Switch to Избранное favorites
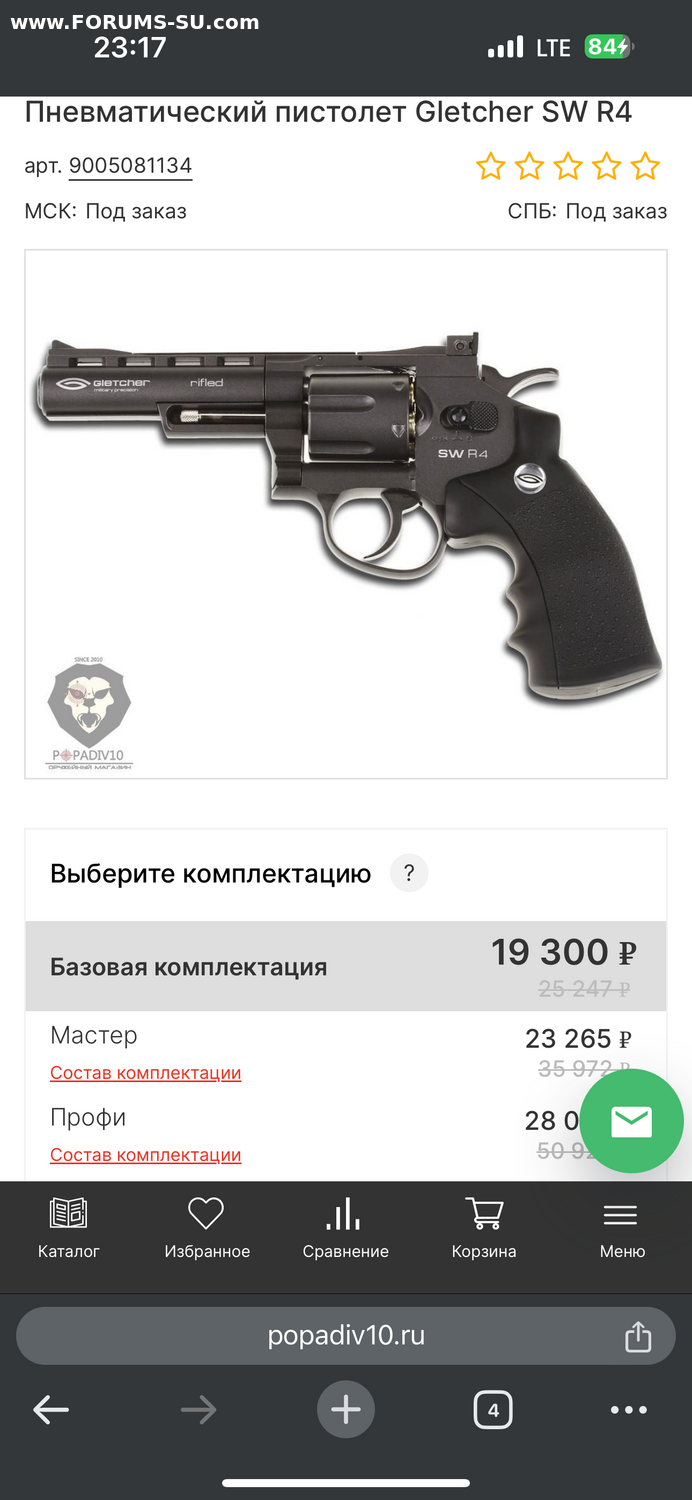692x1500 pixels. point(207,1229)
